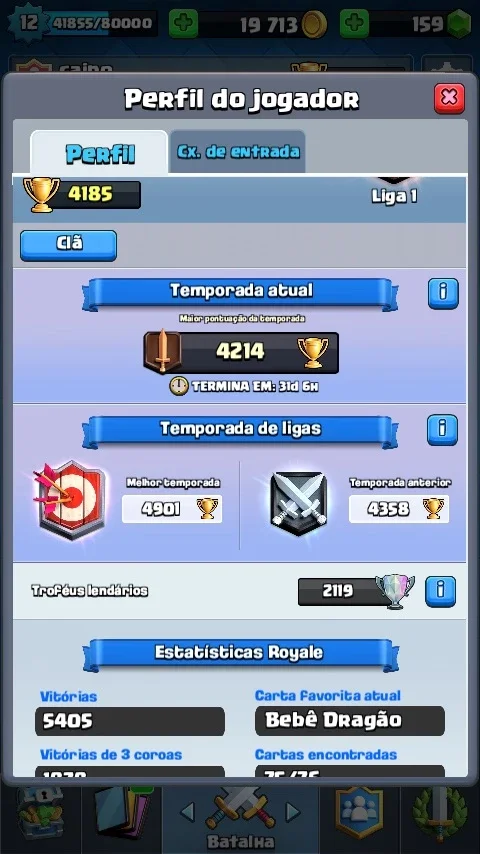Show info about Temporada atual

tap(443, 293)
